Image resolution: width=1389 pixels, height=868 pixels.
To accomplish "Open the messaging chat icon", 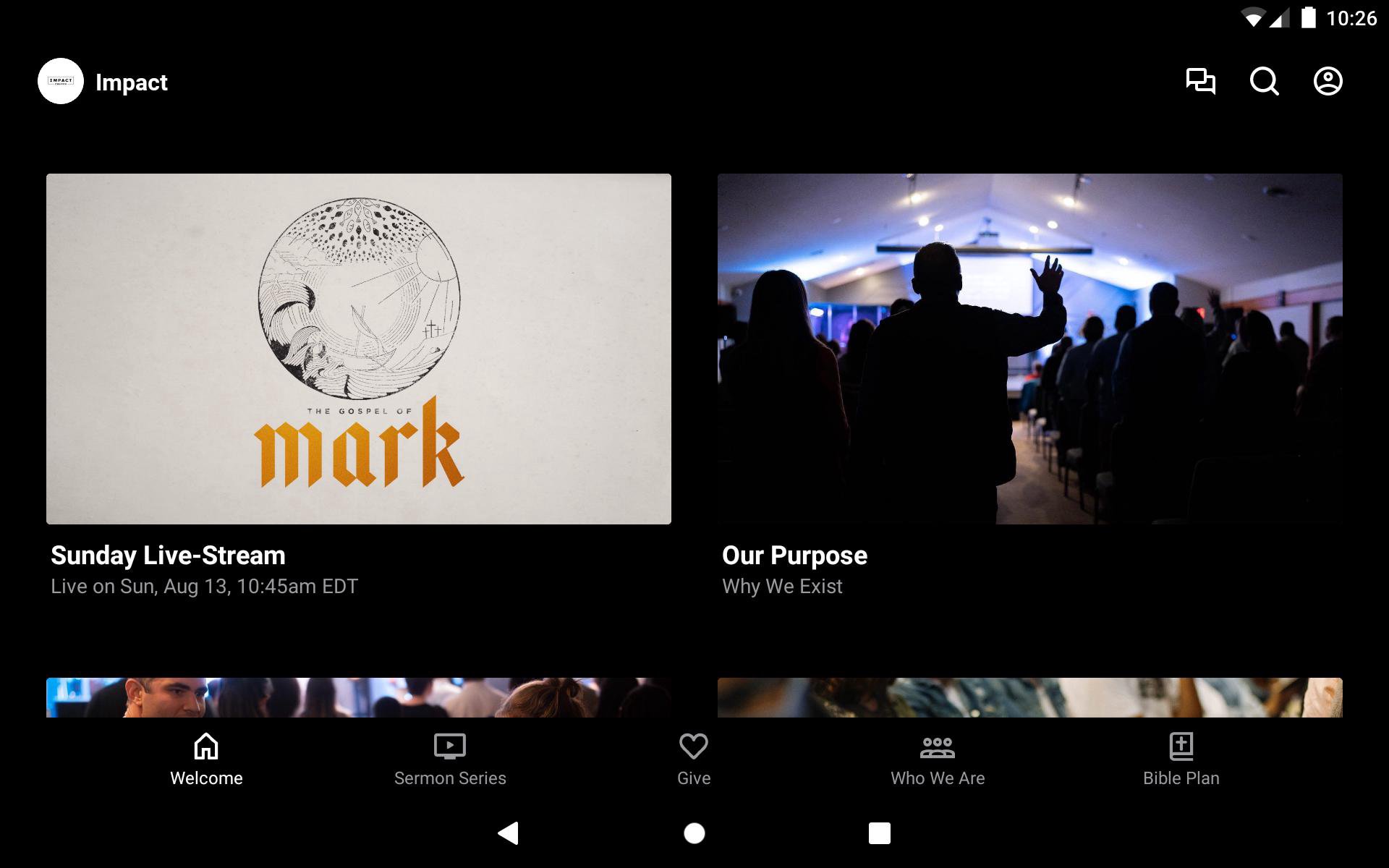I will [1200, 81].
